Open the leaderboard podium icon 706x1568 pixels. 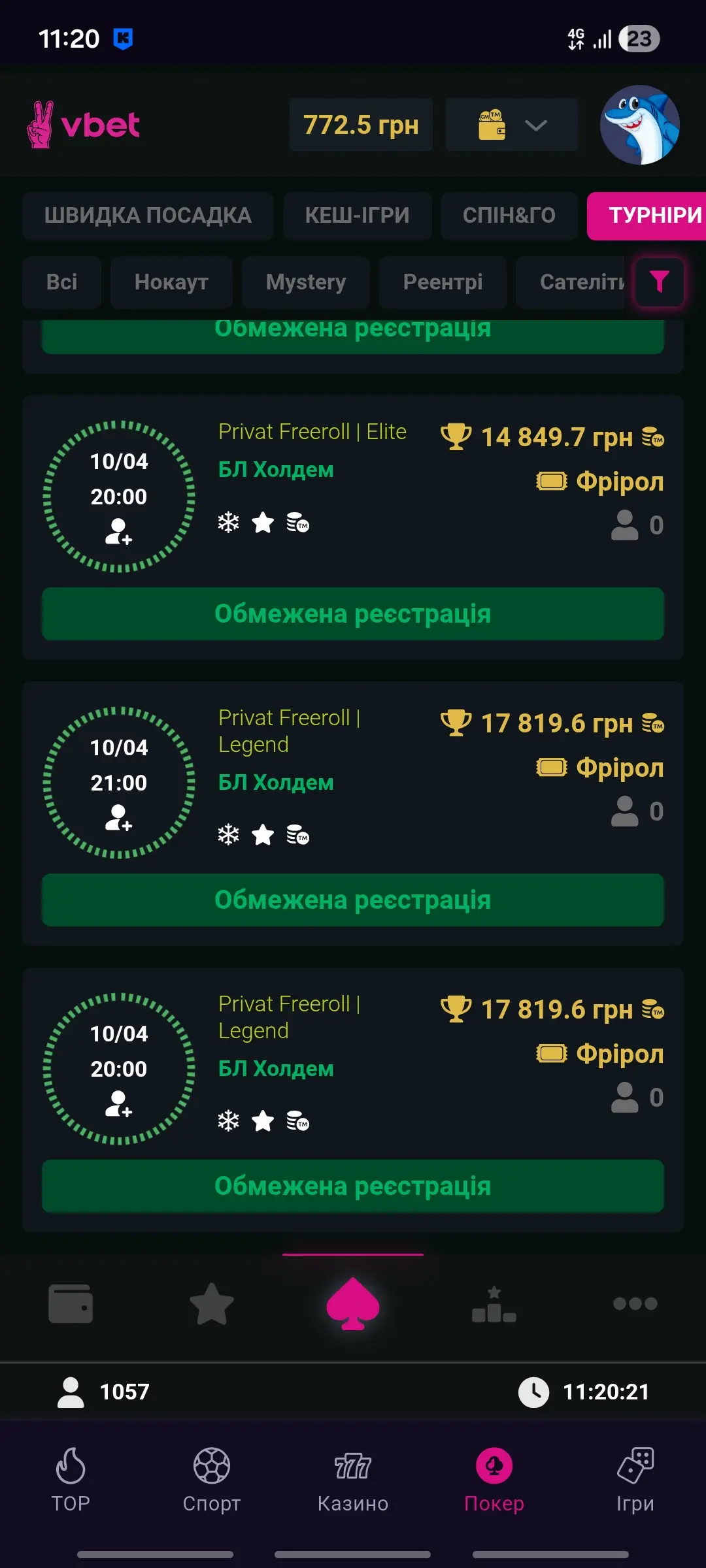(x=494, y=1304)
